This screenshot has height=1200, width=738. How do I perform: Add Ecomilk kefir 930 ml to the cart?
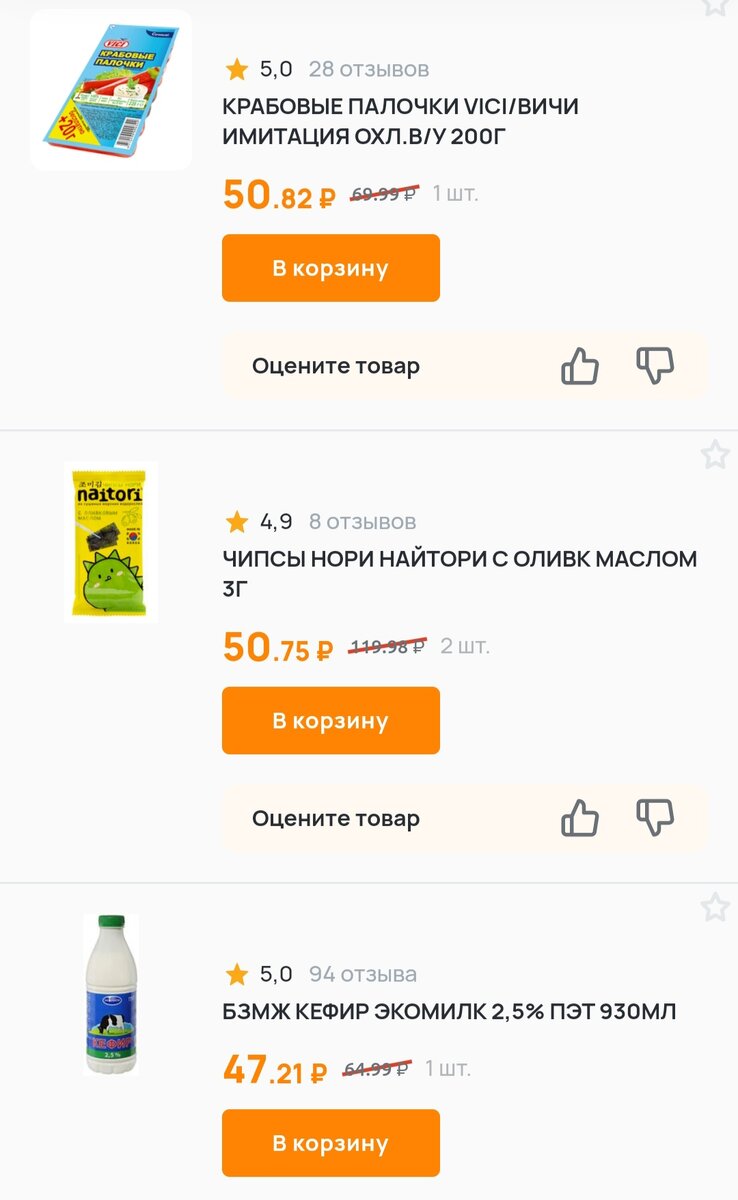330,1143
